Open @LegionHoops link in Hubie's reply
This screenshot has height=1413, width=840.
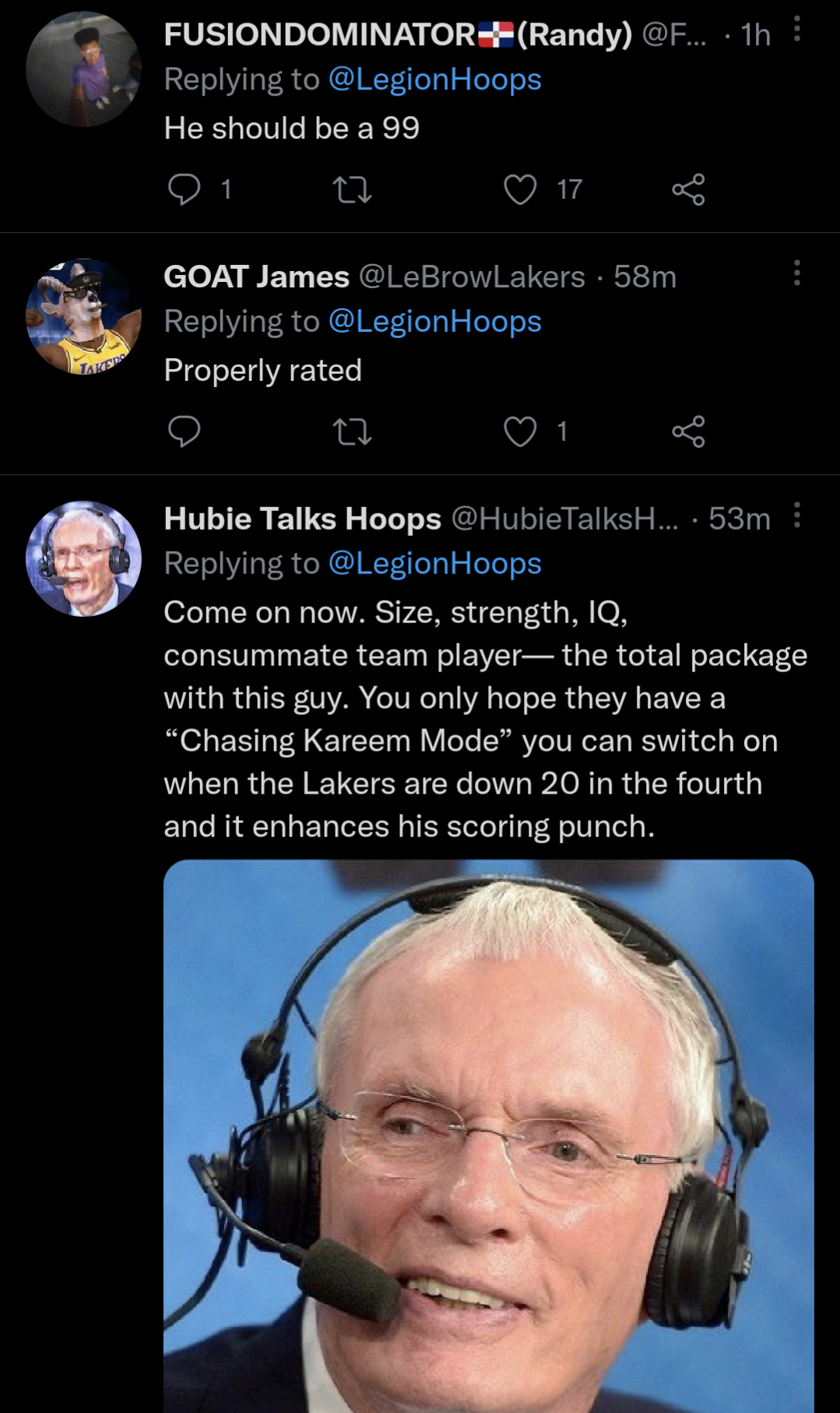pyautogui.click(x=434, y=564)
